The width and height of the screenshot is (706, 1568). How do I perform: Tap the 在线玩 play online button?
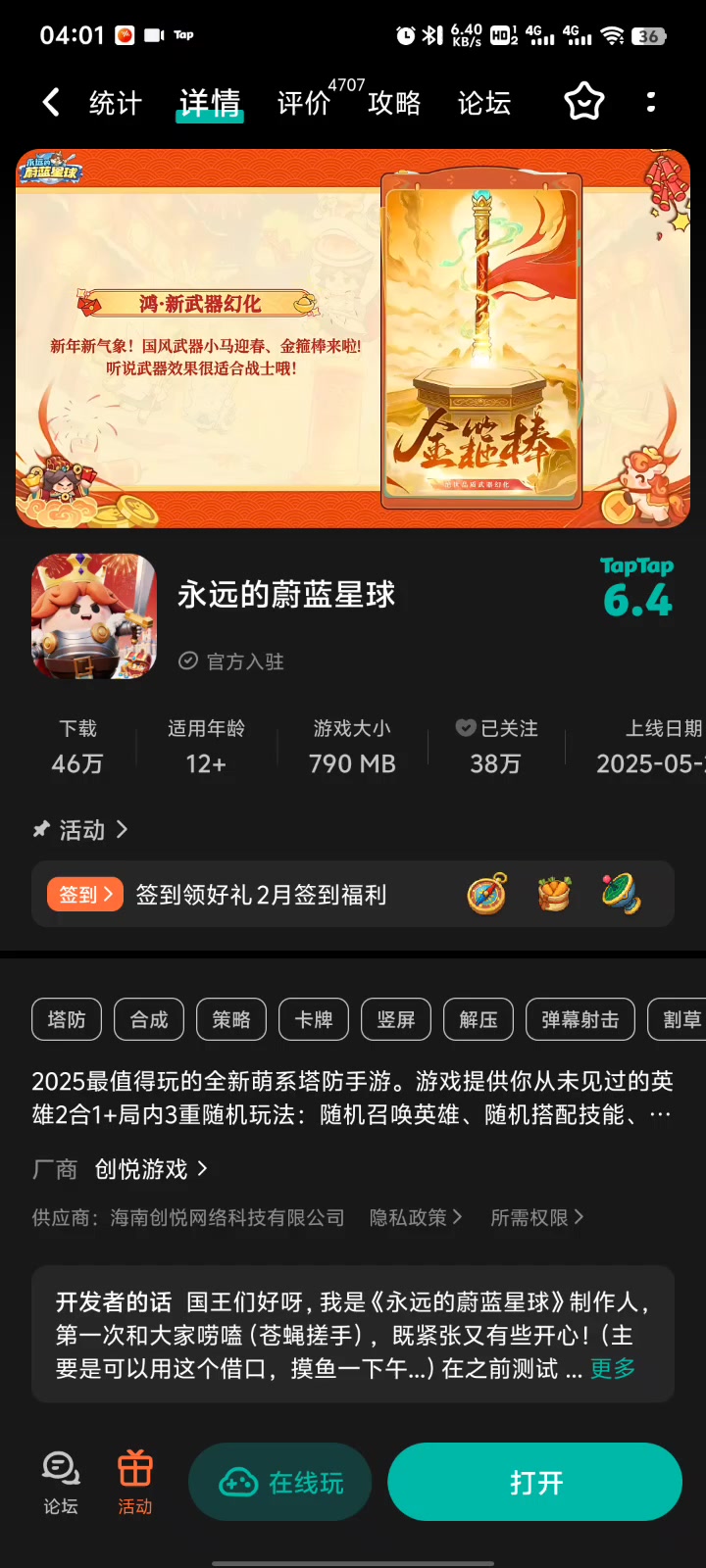click(x=280, y=1483)
